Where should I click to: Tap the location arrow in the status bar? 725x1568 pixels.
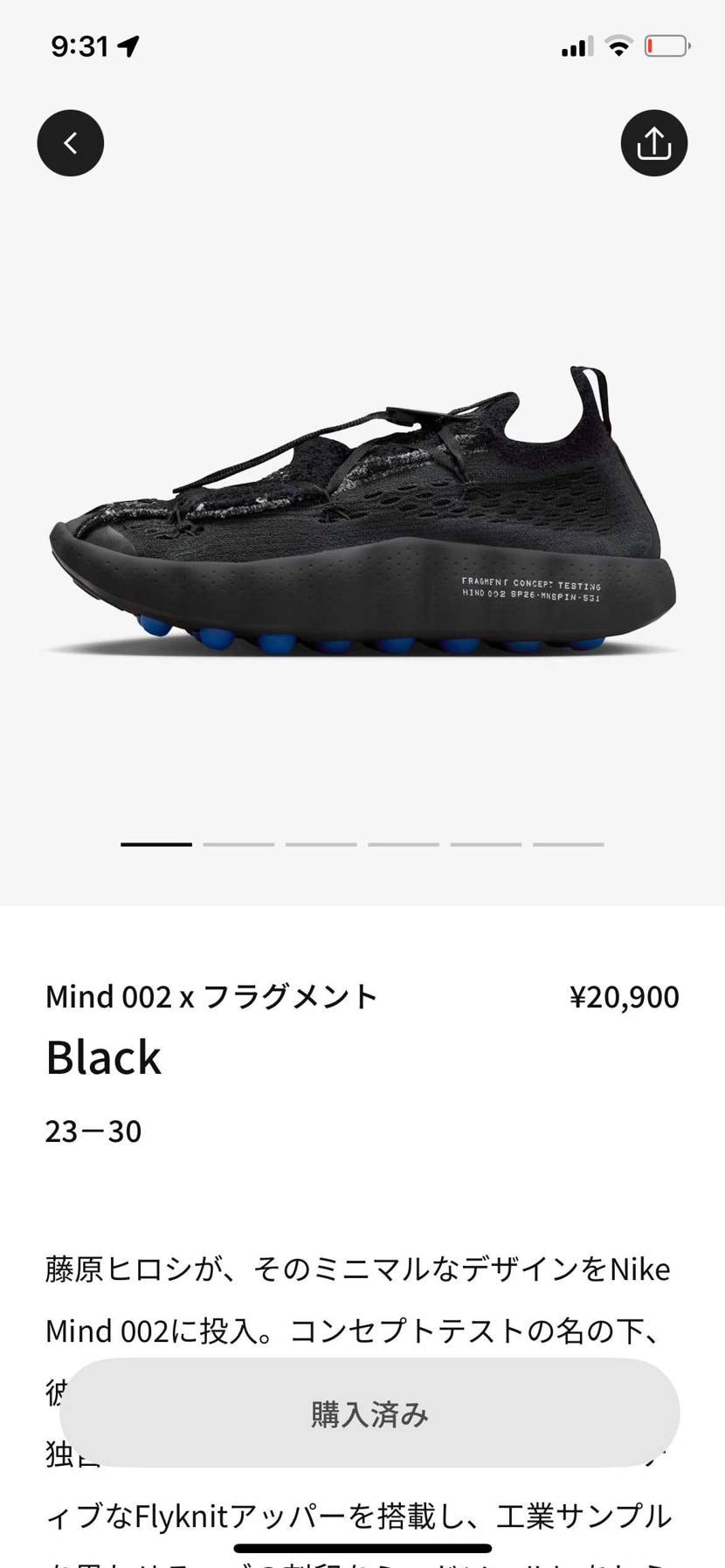coord(129,45)
